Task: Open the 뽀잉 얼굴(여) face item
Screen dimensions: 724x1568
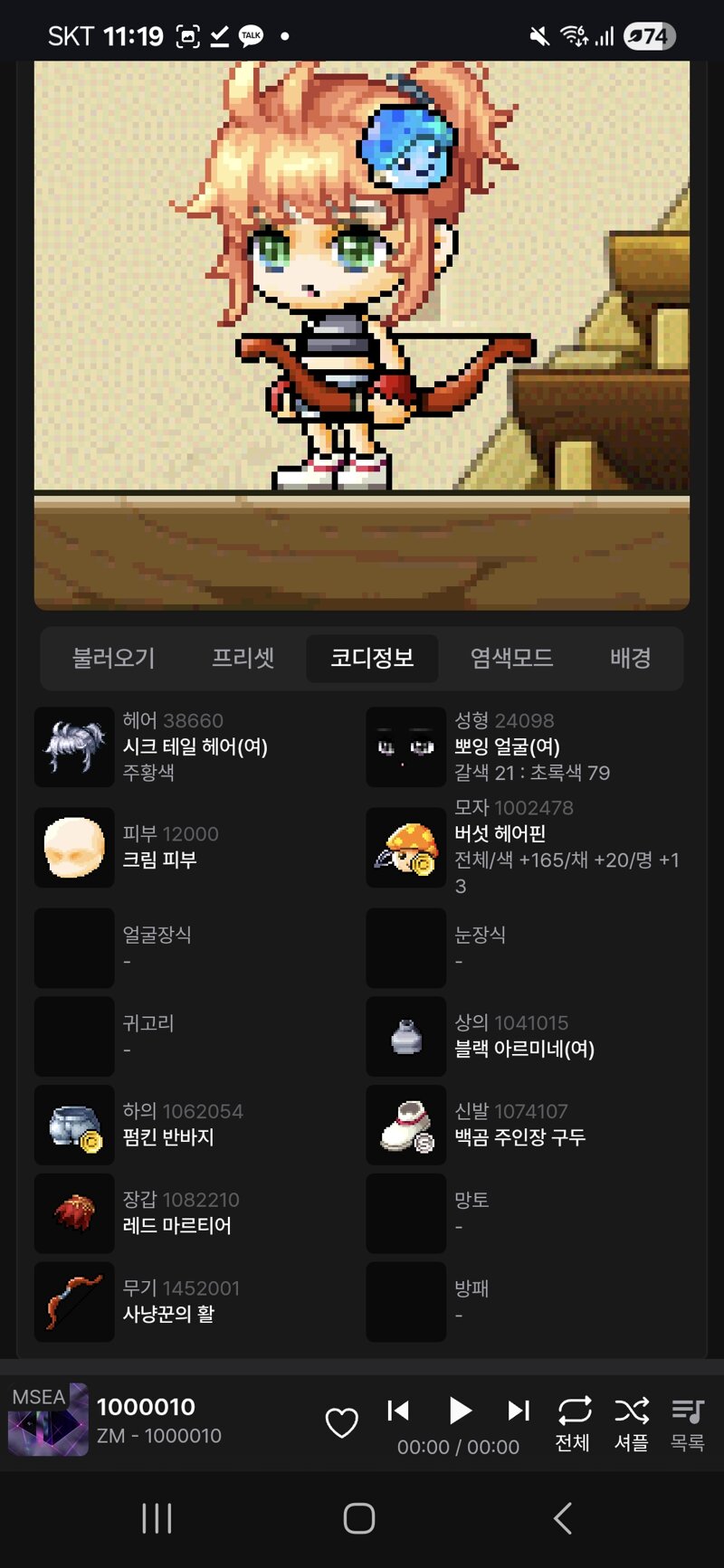Action: 527,746
